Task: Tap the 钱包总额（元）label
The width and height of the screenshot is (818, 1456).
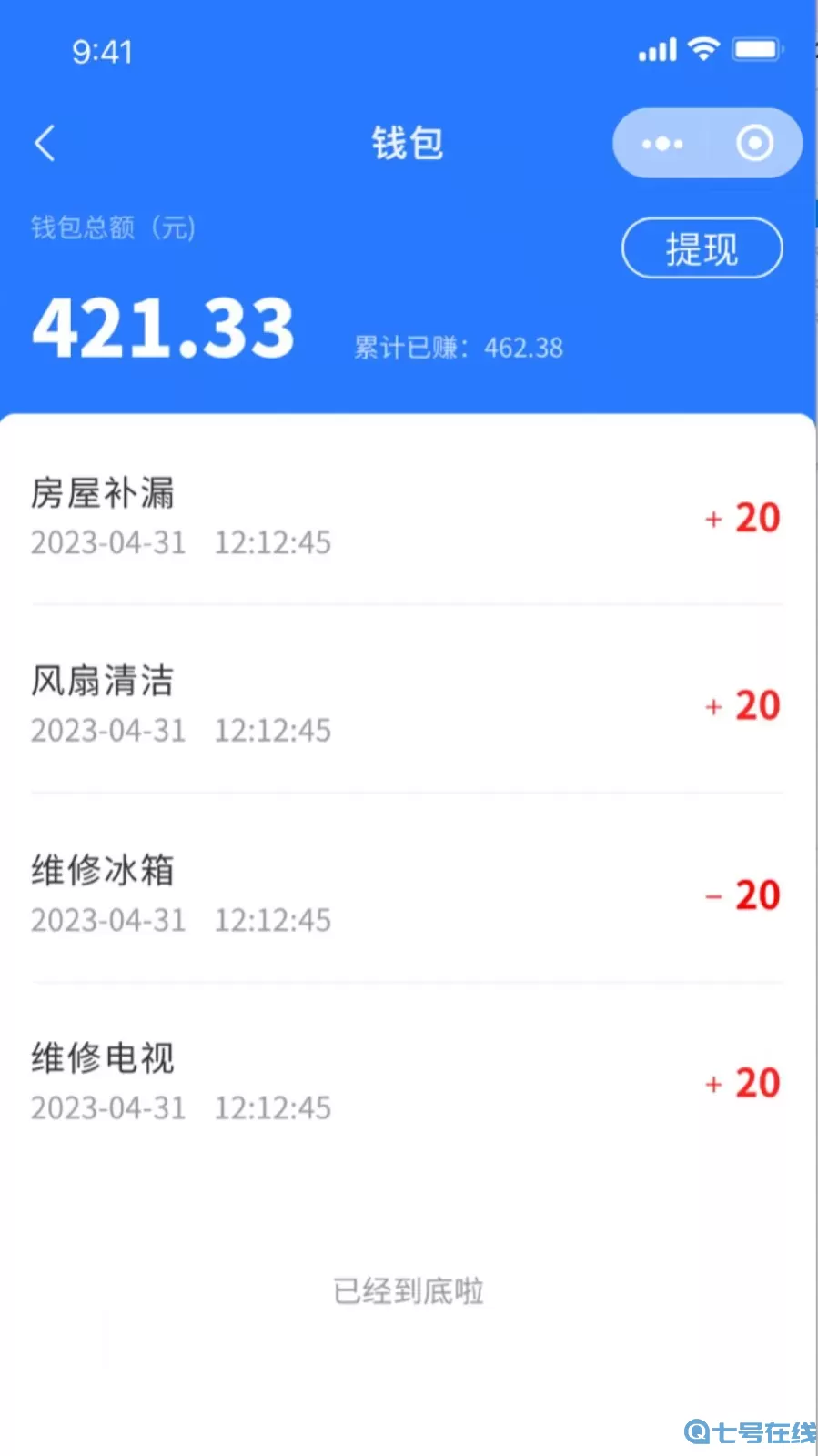Action: coord(112,227)
